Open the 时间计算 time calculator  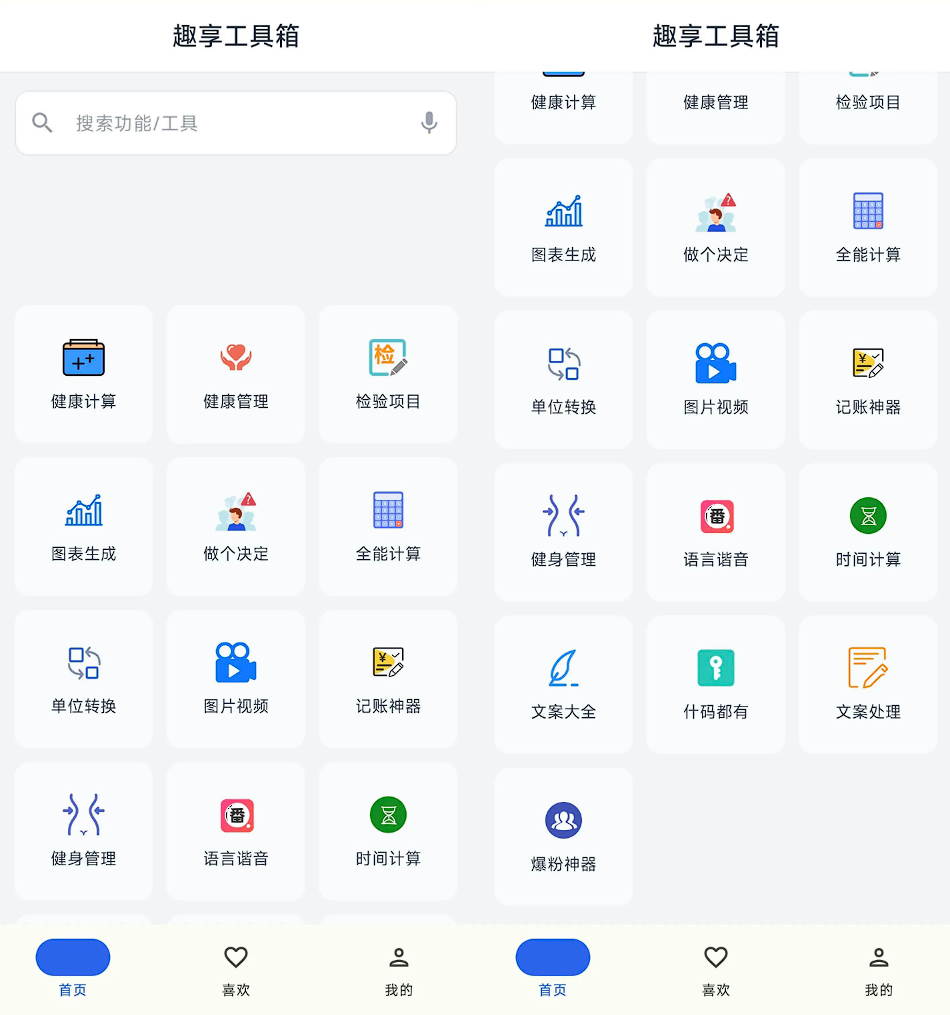pos(387,831)
